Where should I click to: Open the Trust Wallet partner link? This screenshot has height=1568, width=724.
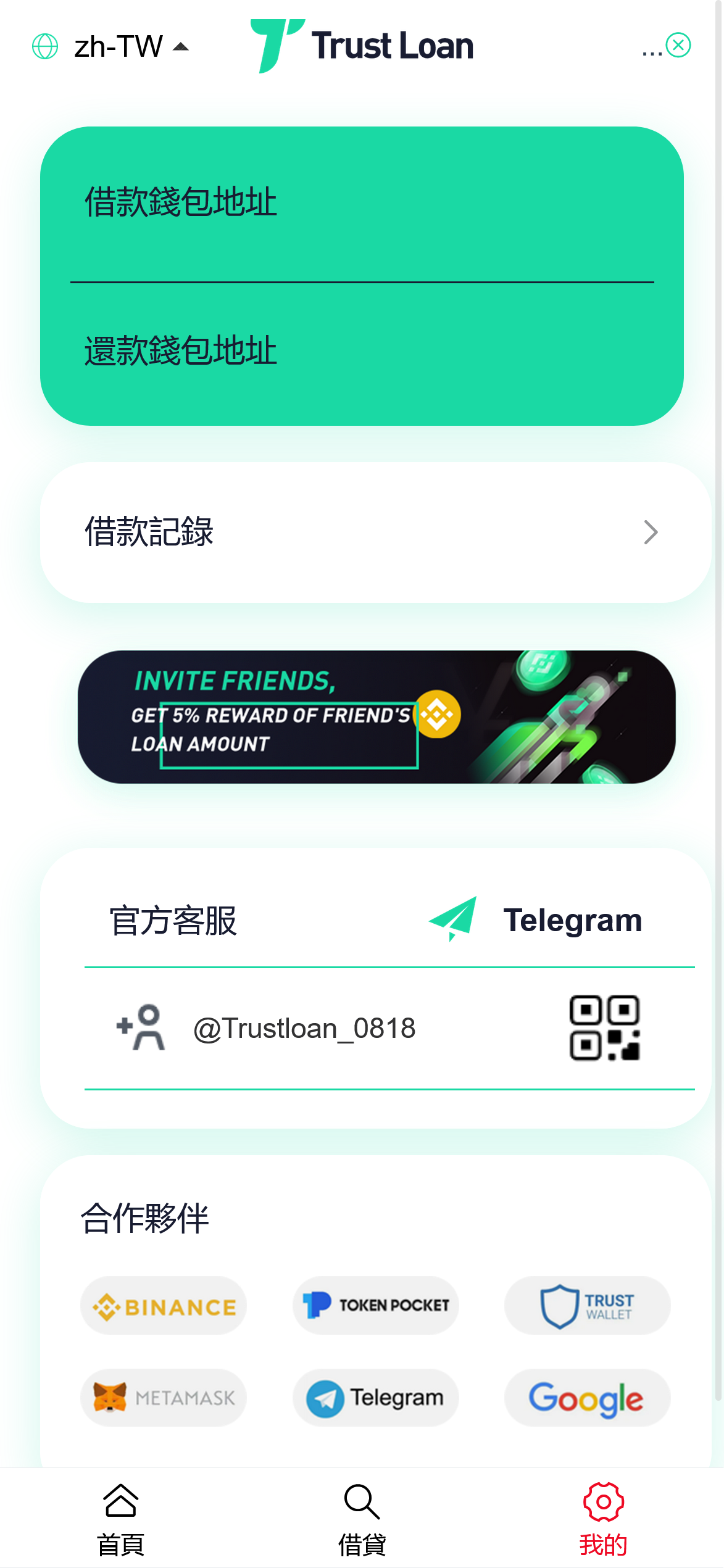pos(587,1306)
